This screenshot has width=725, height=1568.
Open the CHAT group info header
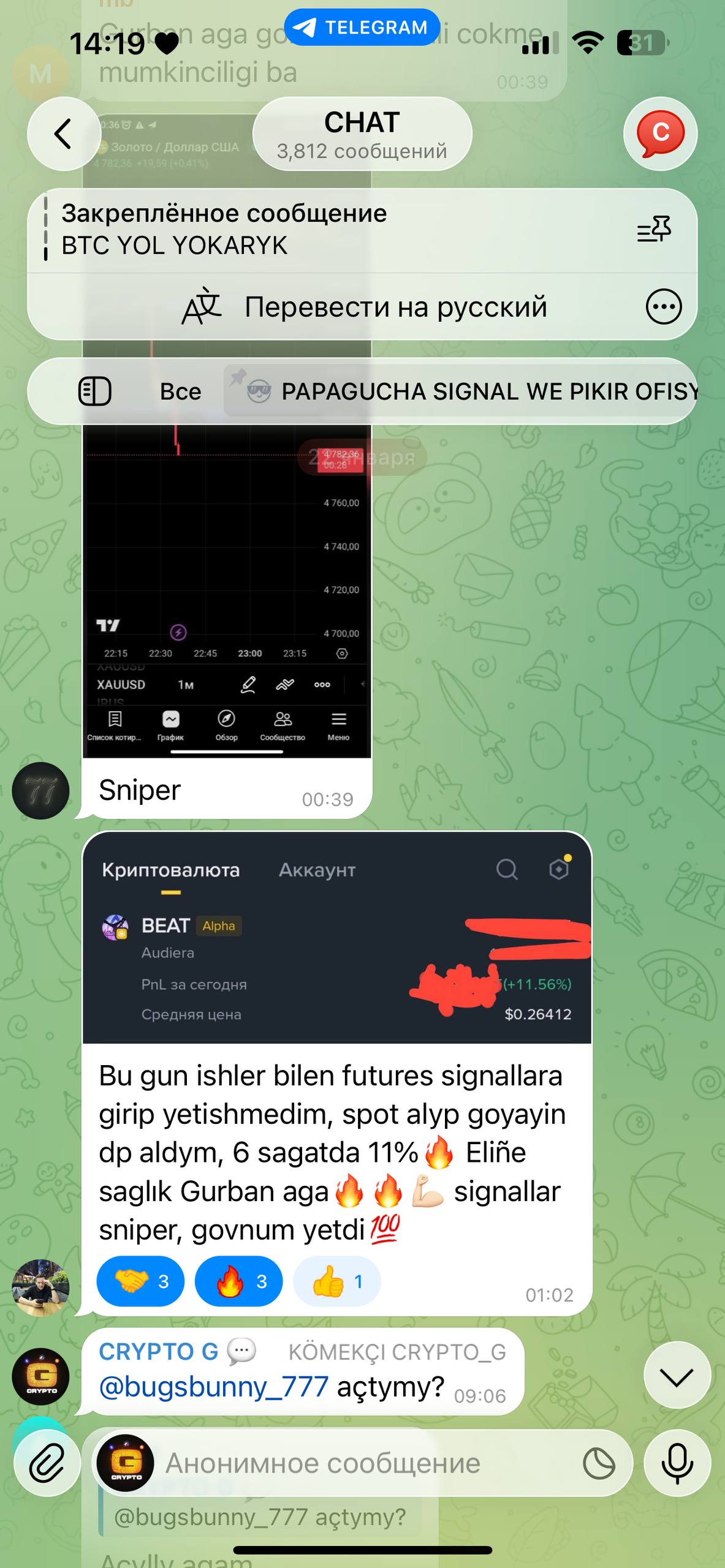click(x=362, y=134)
